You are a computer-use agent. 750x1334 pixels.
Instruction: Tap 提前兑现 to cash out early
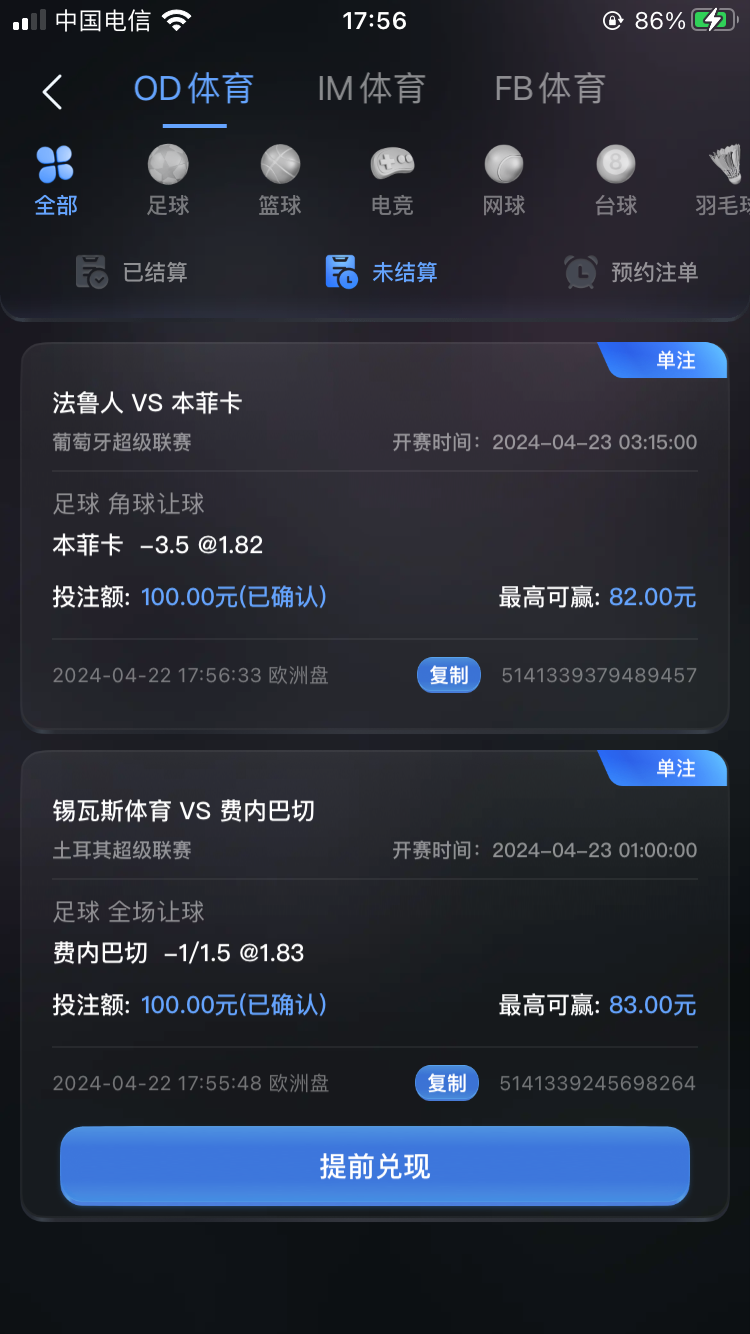tap(375, 1166)
